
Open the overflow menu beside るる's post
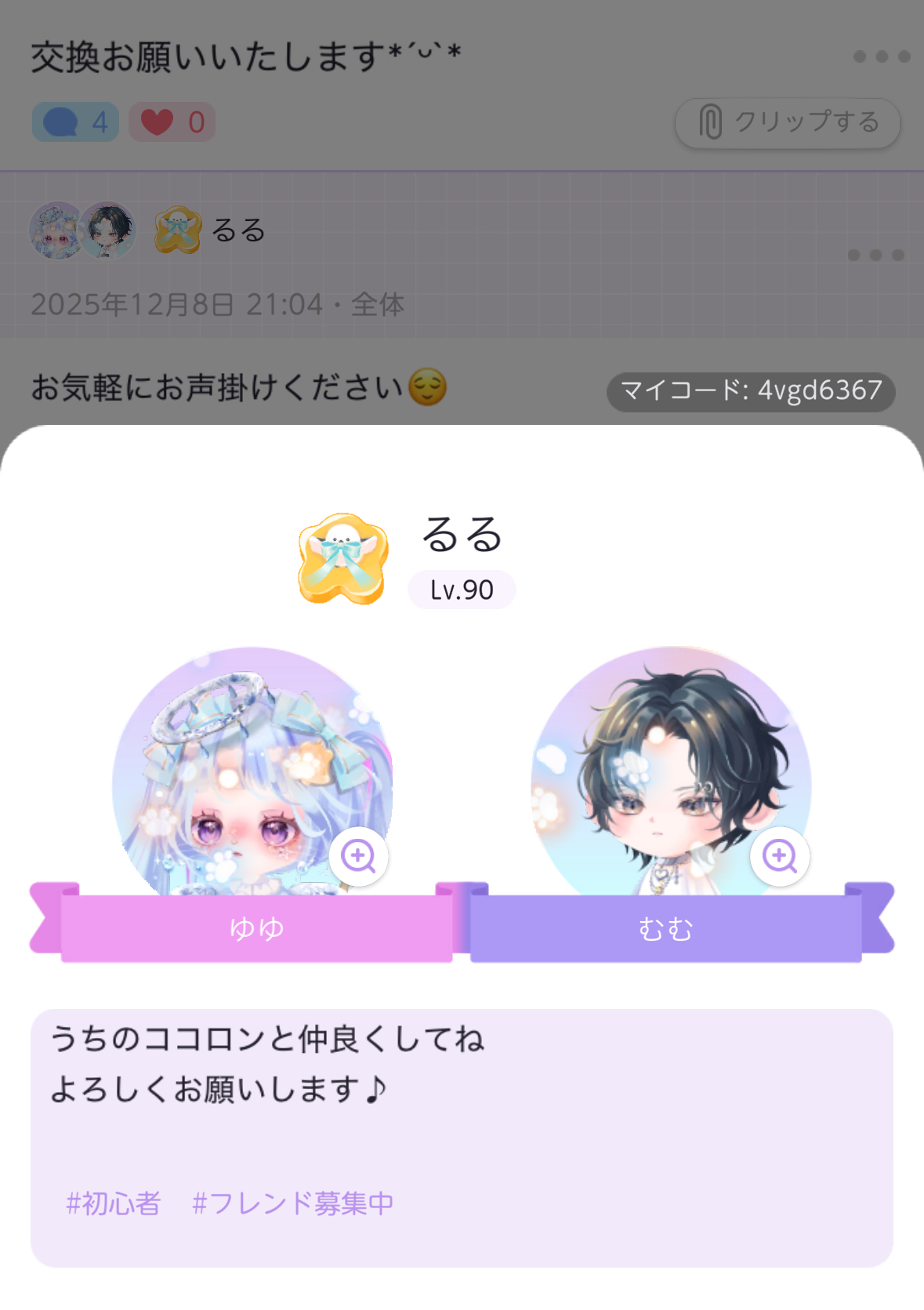[875, 255]
